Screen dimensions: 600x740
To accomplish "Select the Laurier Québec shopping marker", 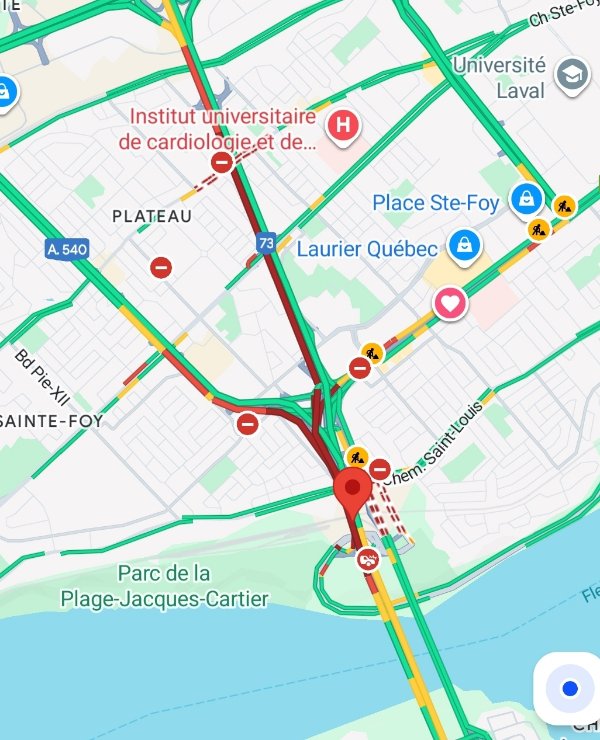I will click(464, 246).
